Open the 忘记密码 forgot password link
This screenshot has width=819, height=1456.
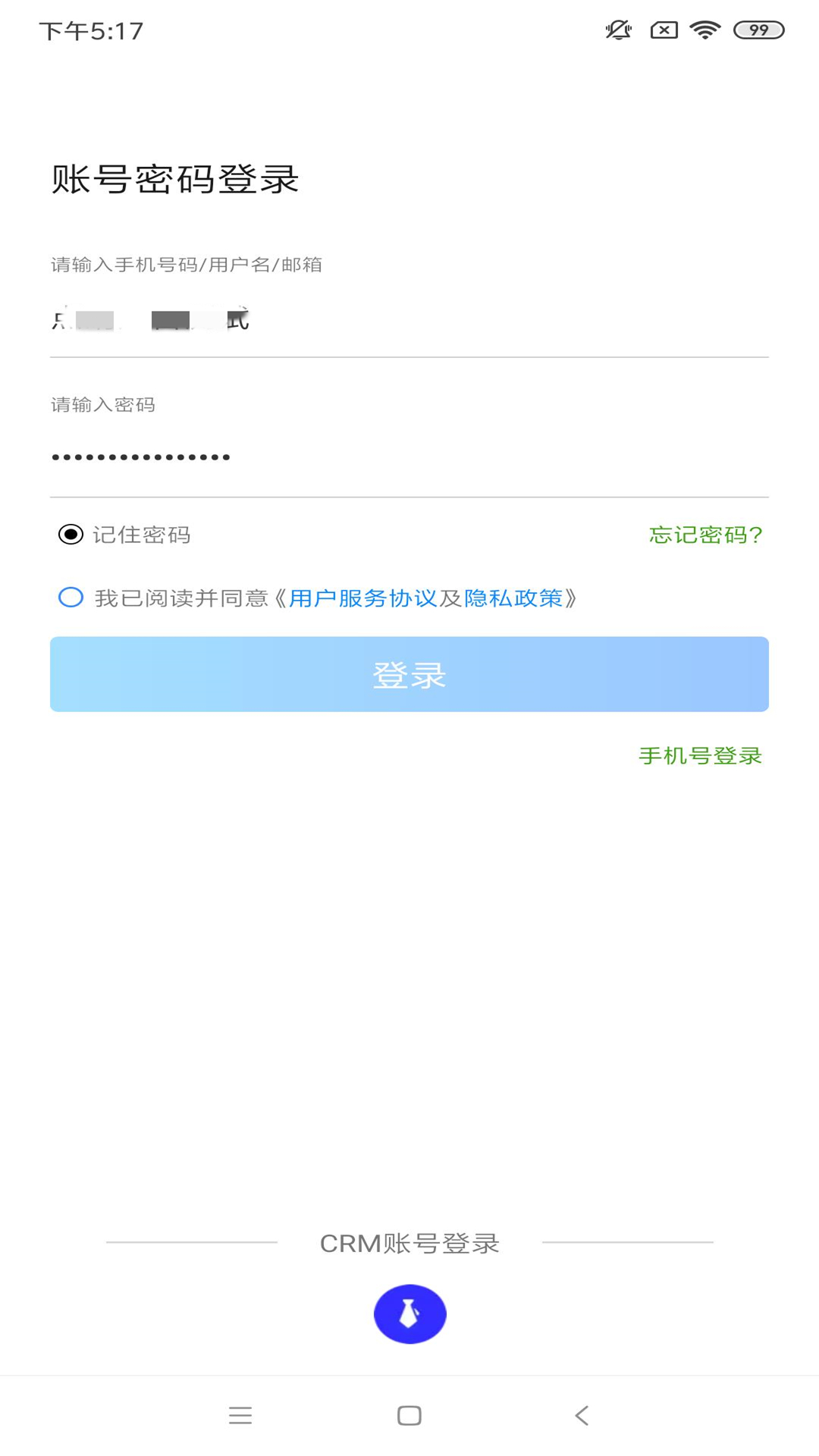click(x=705, y=535)
